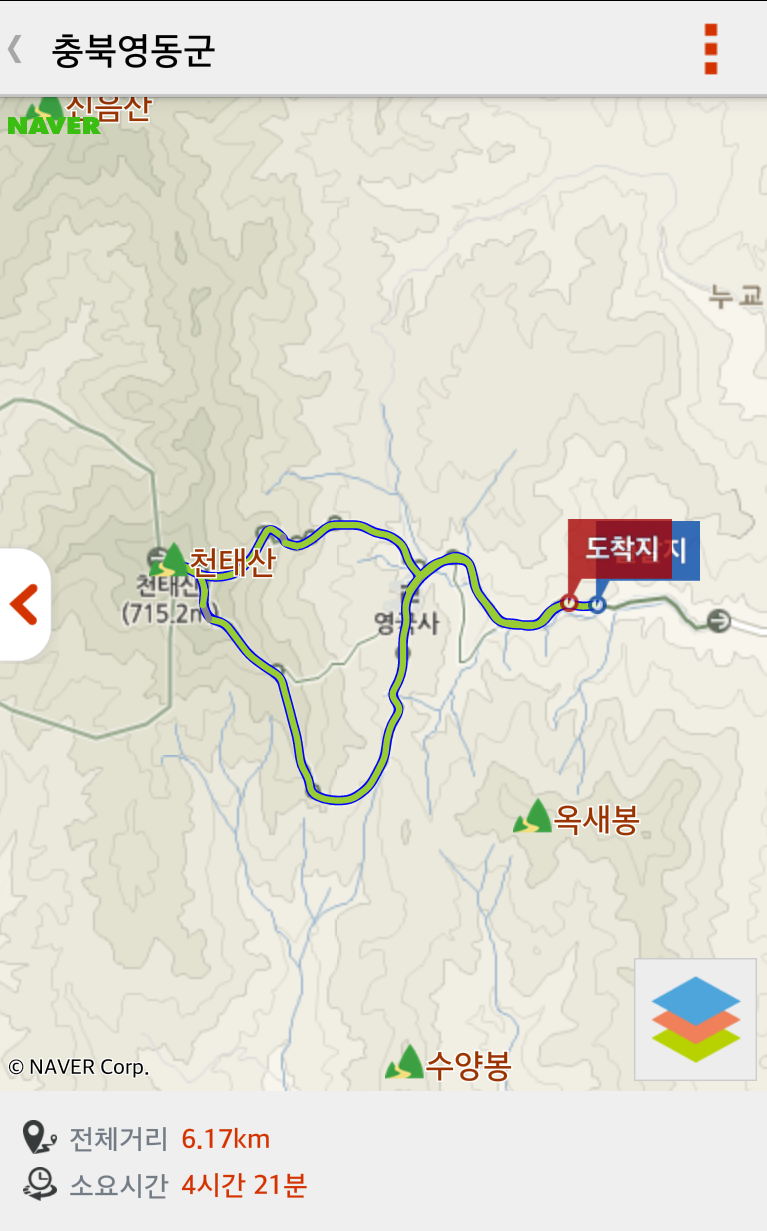Select the 천태산 mountain marker
This screenshot has width=767, height=1231.
click(212, 562)
